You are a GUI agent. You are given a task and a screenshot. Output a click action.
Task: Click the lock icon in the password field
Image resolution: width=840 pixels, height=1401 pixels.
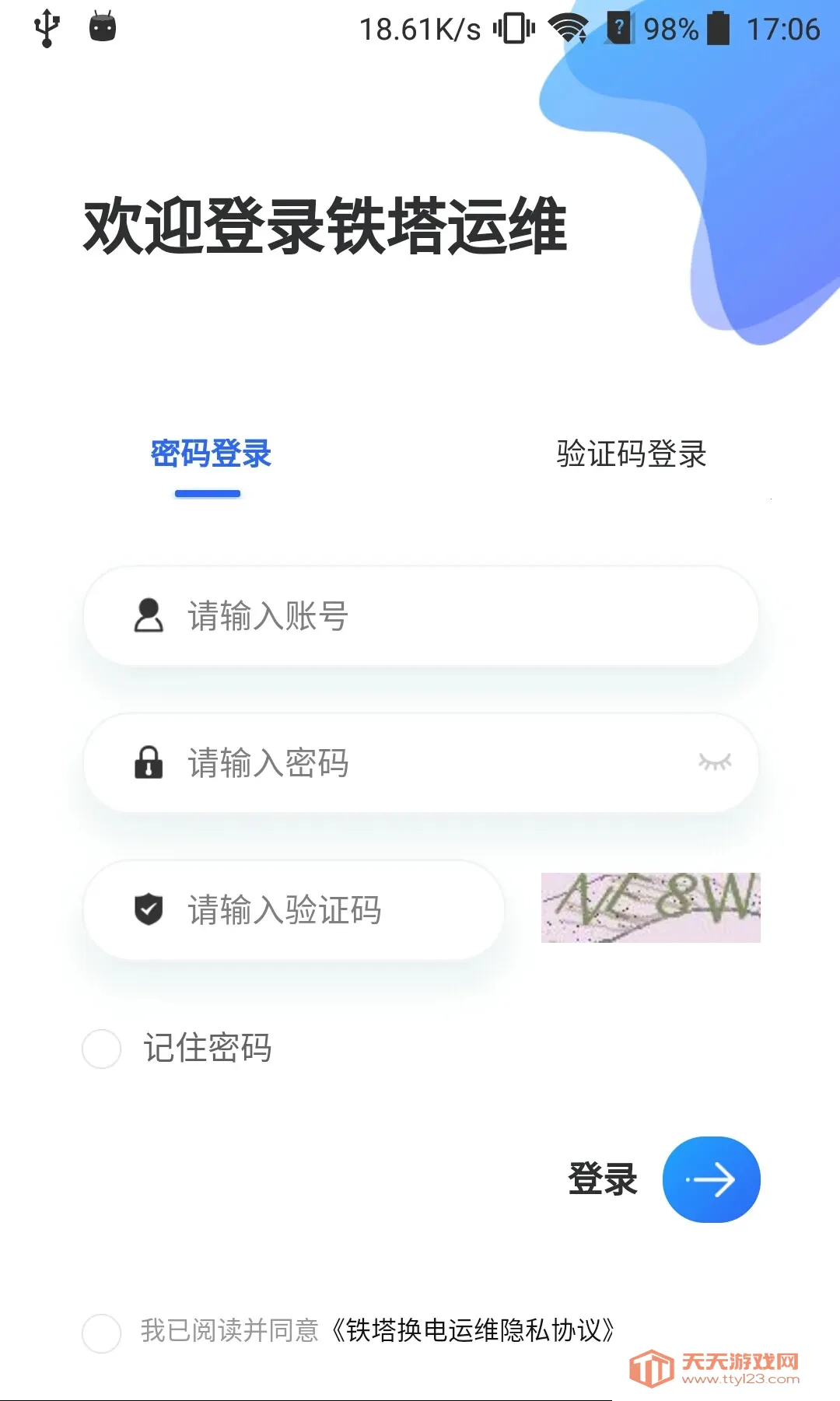click(x=149, y=764)
